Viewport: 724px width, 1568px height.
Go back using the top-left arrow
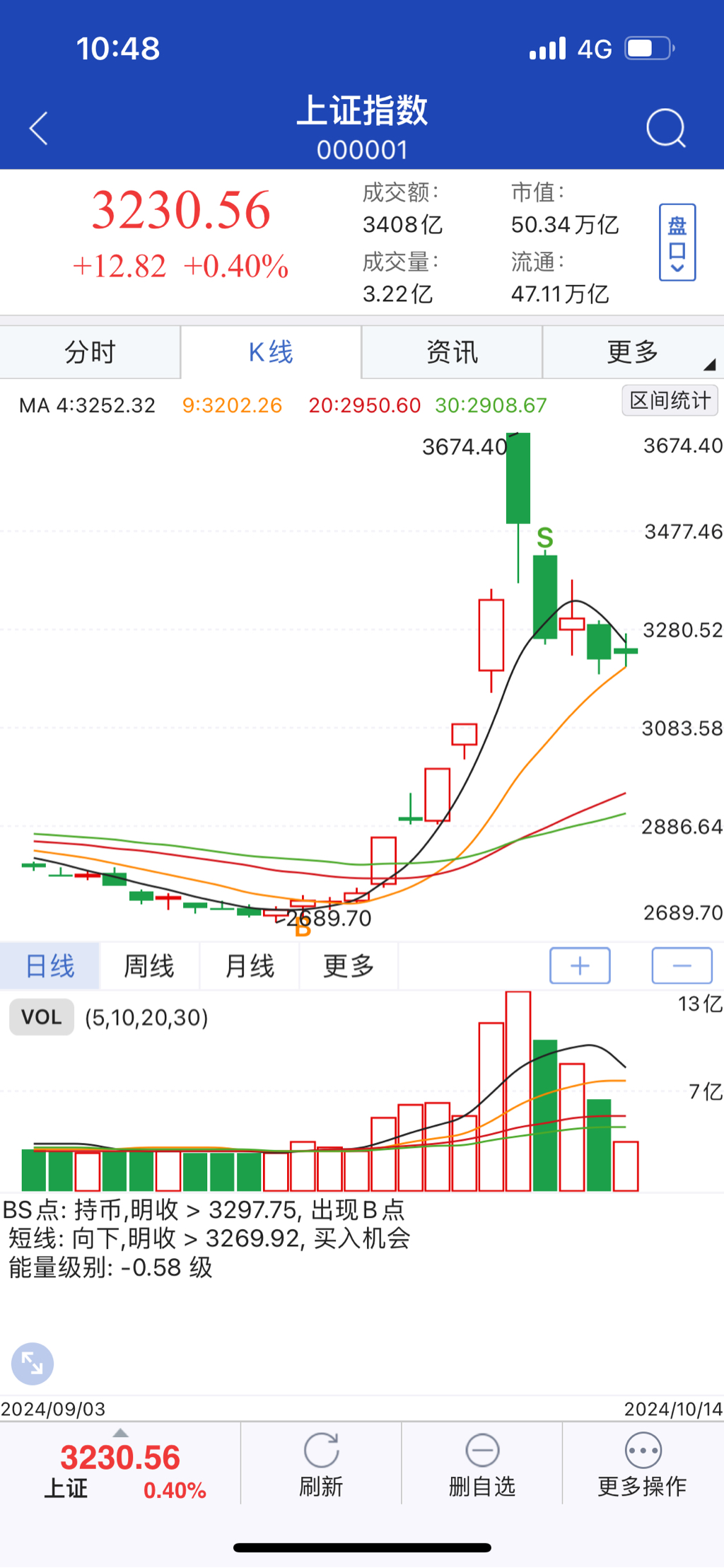(x=39, y=128)
